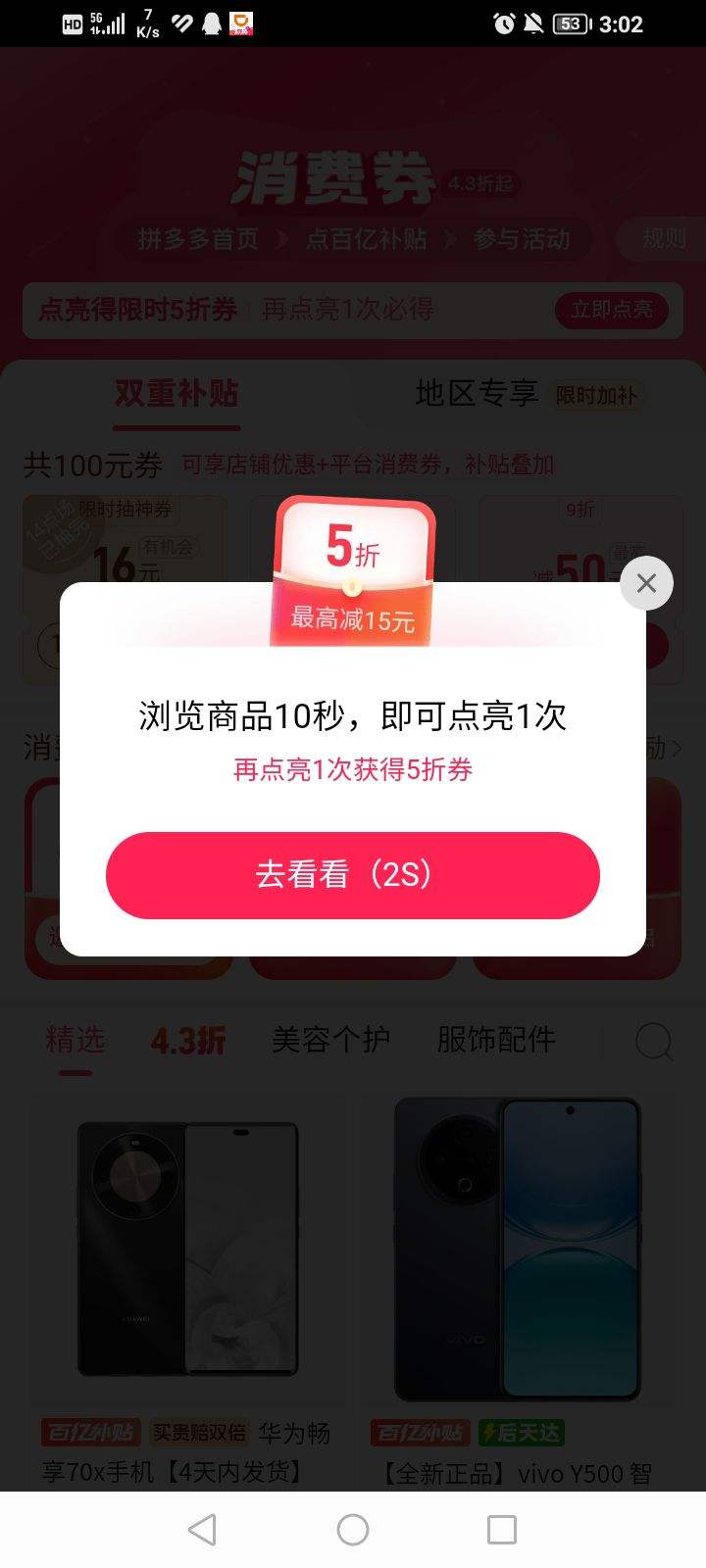The width and height of the screenshot is (706, 1568).
Task: Close the coupon popup dialog
Action: point(646,583)
